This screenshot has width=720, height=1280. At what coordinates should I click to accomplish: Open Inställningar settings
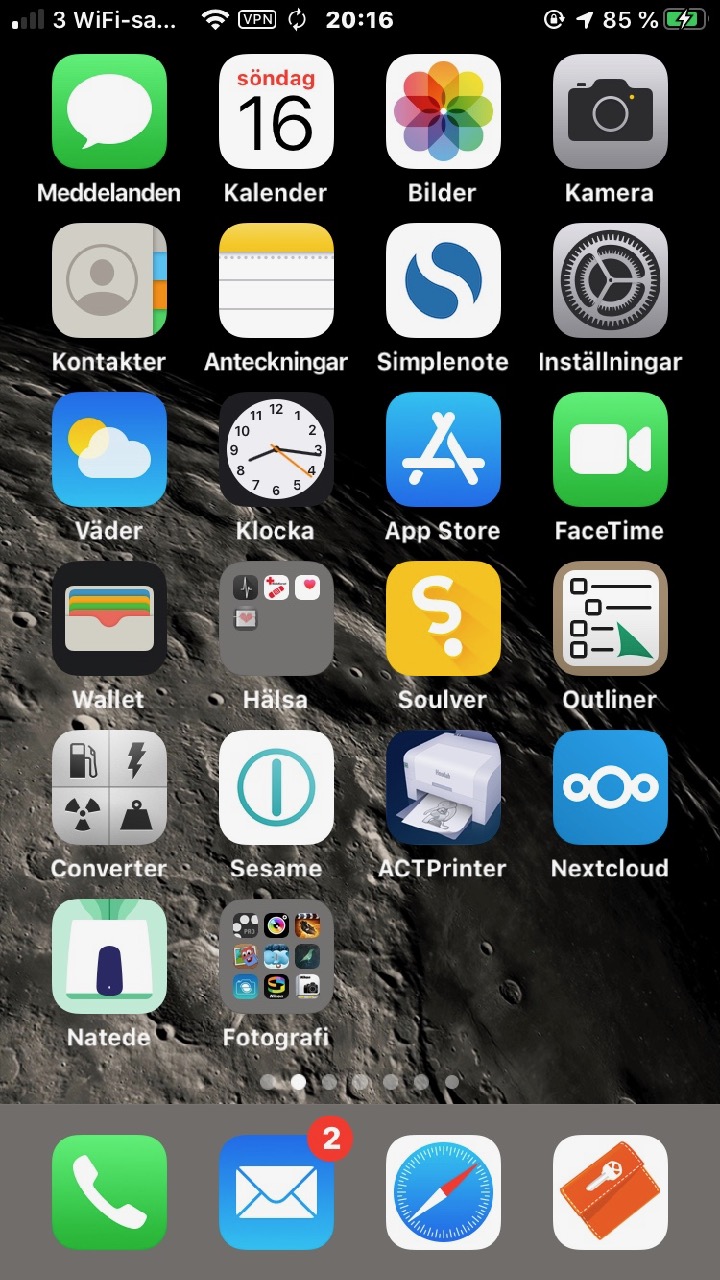pos(610,281)
